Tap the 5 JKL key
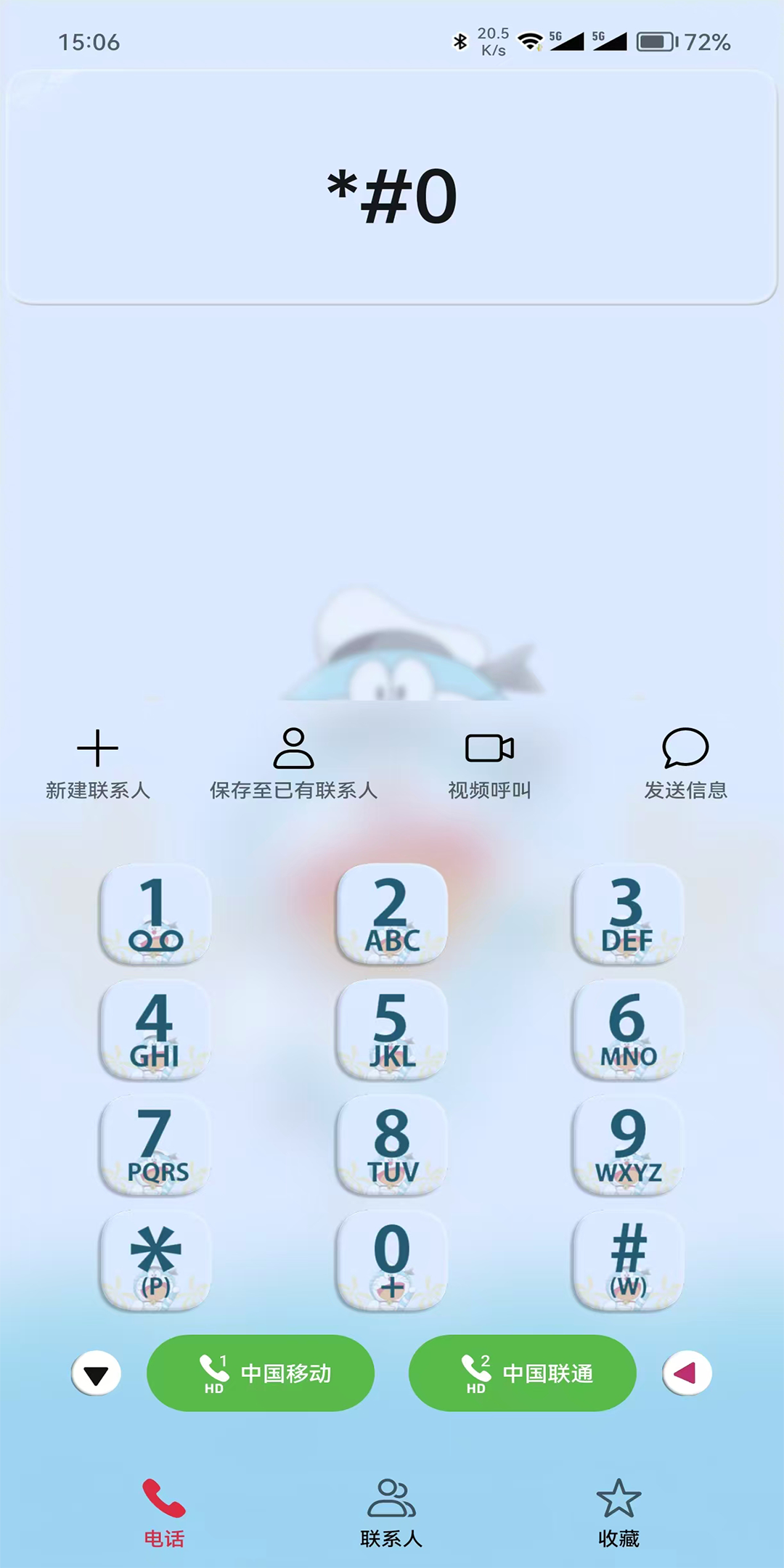This screenshot has height=1568, width=784. [392, 1029]
